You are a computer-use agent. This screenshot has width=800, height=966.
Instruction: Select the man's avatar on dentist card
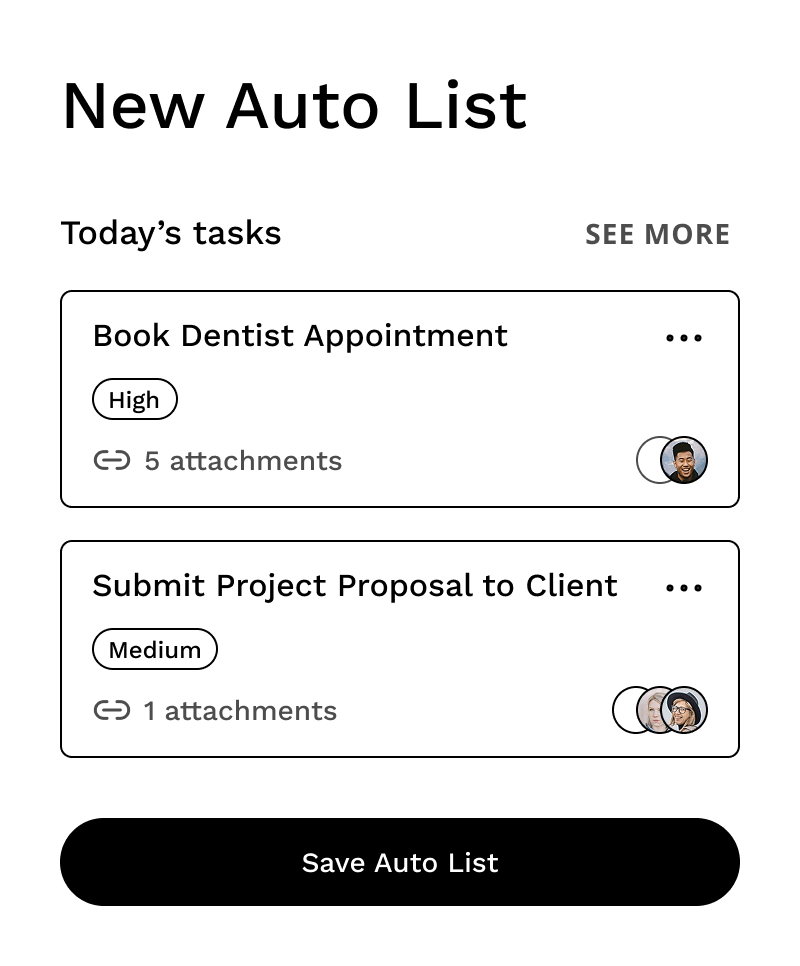click(686, 460)
